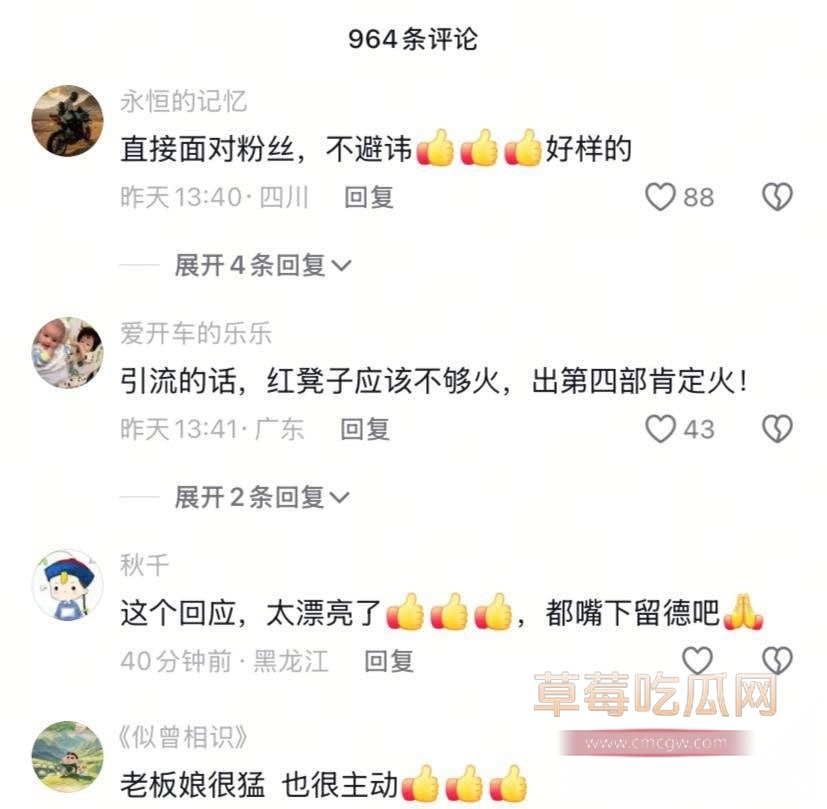
Task: Like 秋千's comment
Action: [x=697, y=660]
